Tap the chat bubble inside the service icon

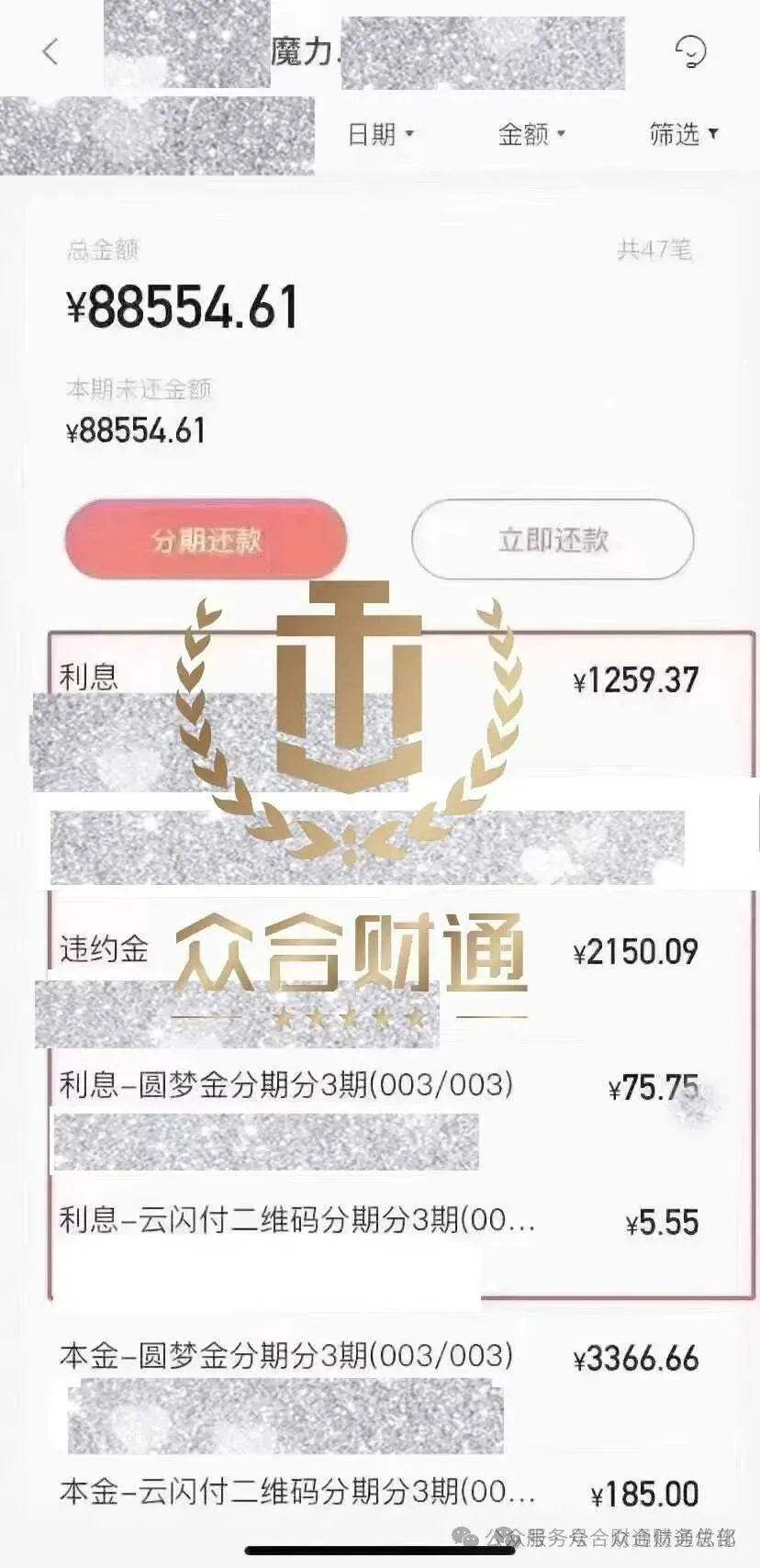click(690, 53)
